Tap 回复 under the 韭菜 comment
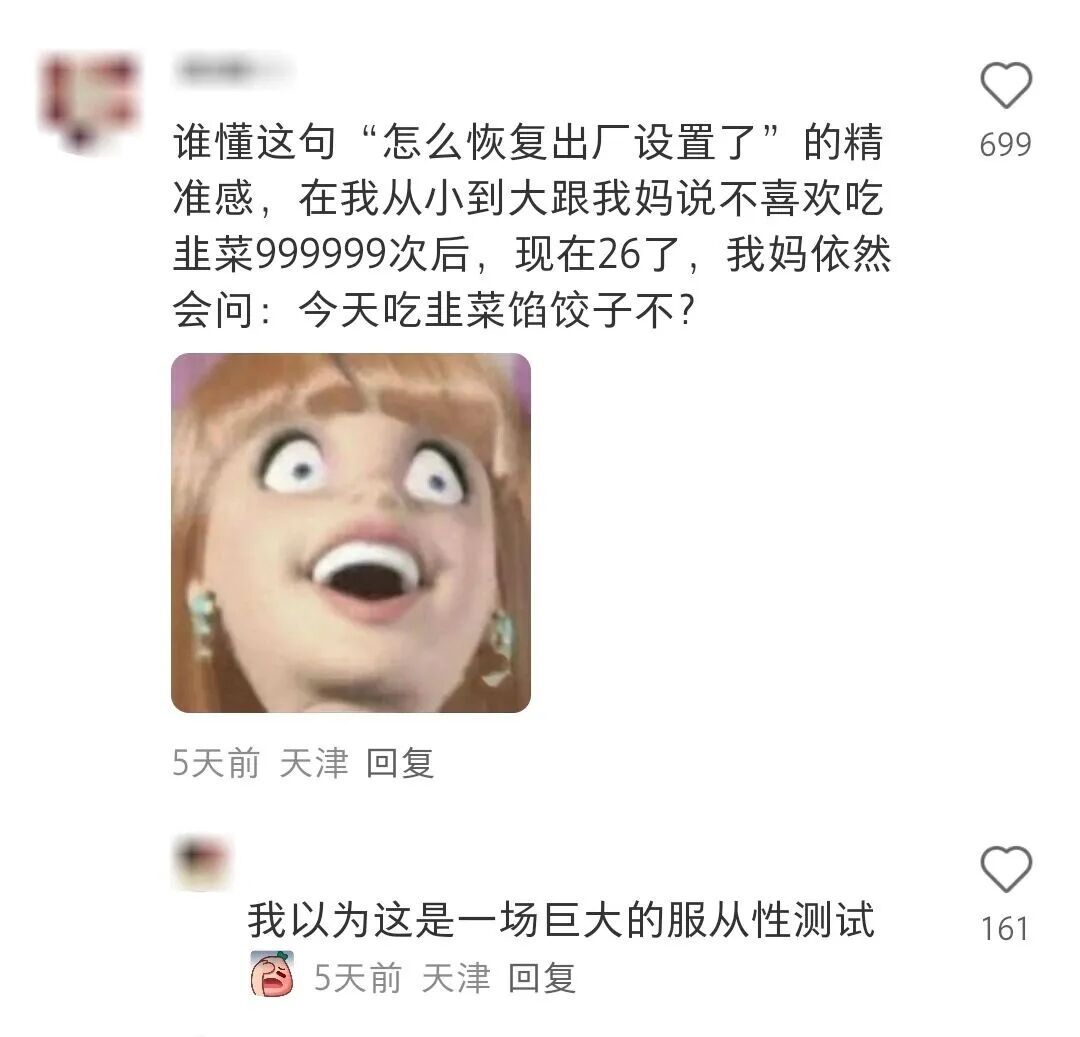The image size is (1080, 1037). click(400, 764)
